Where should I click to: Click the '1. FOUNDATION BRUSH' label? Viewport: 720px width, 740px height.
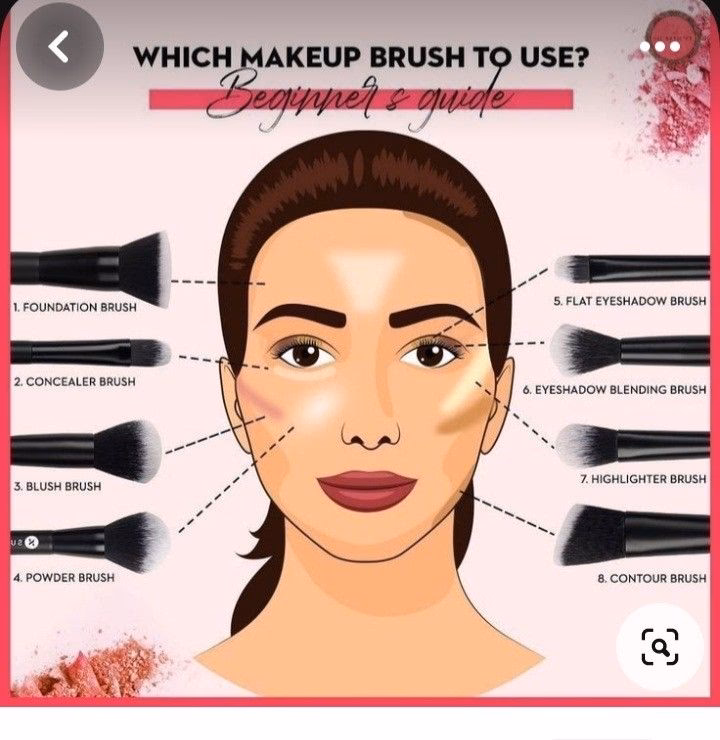[x=73, y=308]
